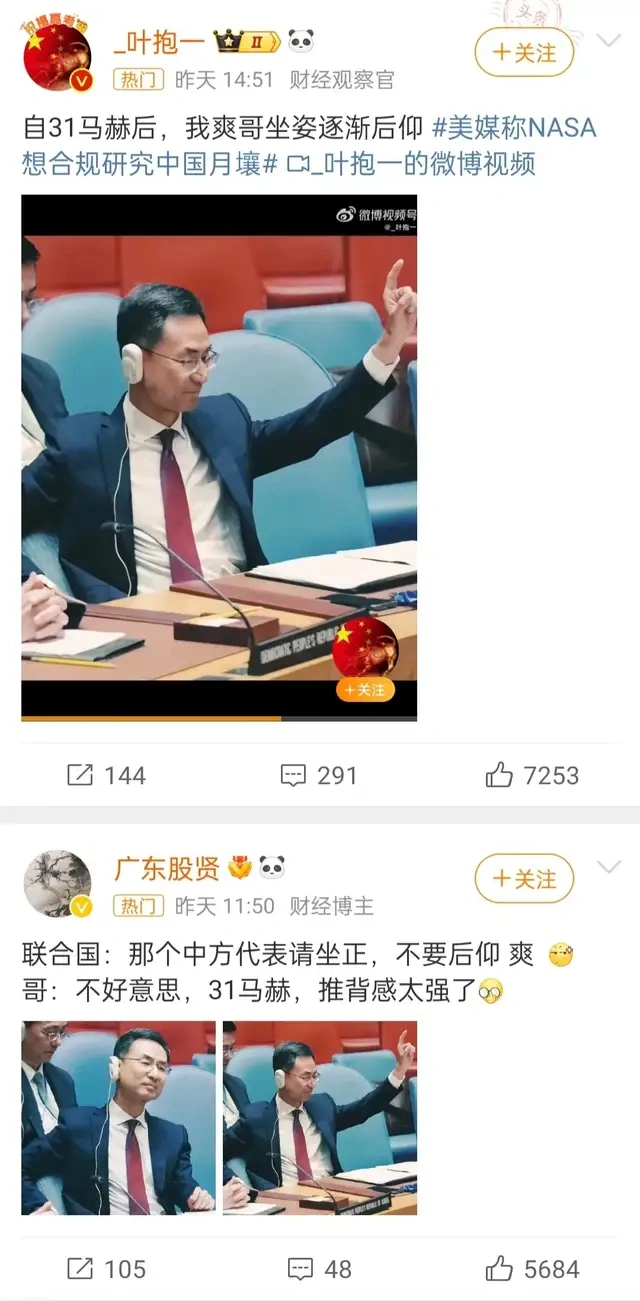Follow _叶抱一 with the +关注 button
The image size is (640, 1301).
coord(524,53)
